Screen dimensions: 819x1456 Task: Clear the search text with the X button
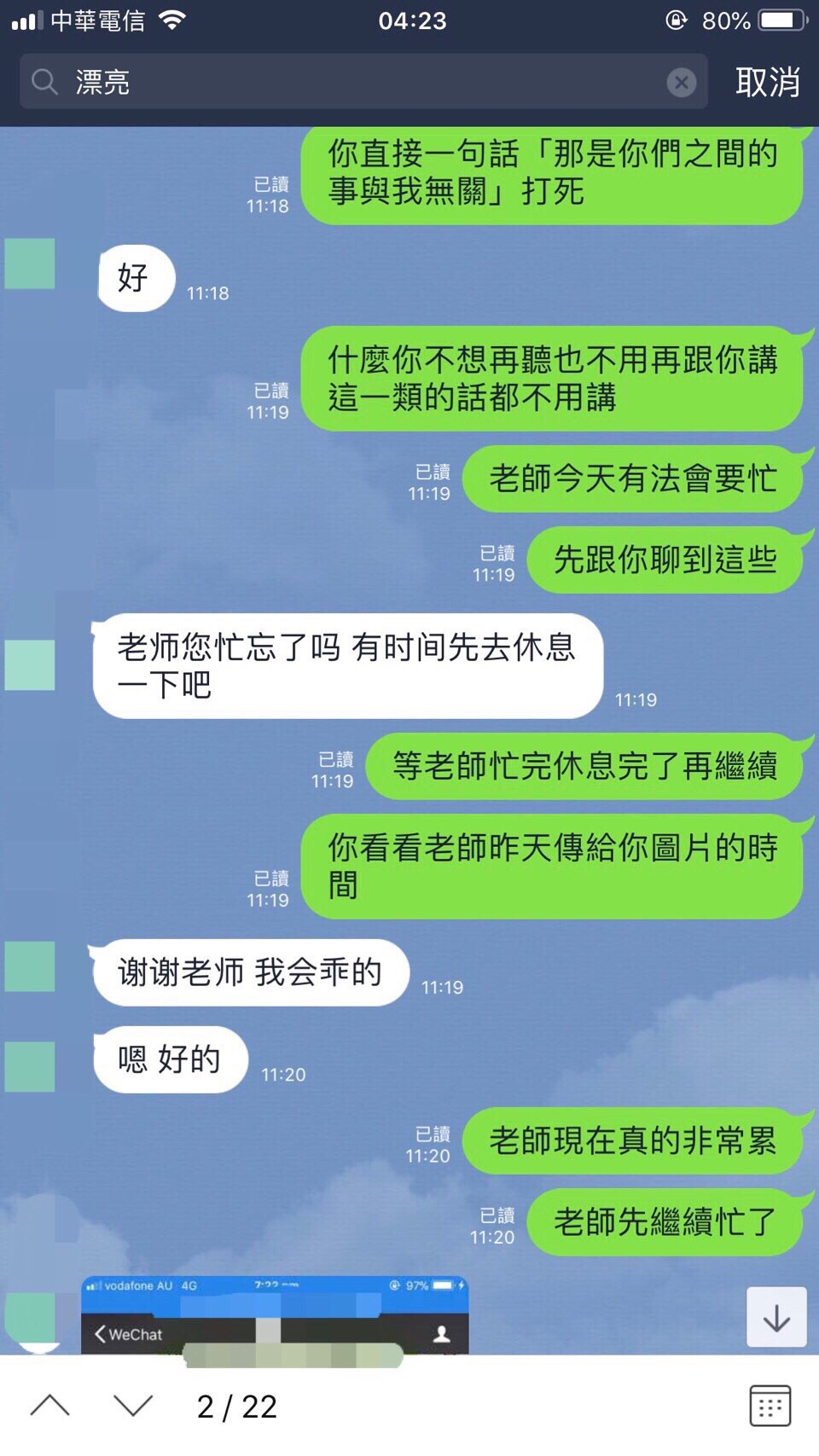point(681,83)
